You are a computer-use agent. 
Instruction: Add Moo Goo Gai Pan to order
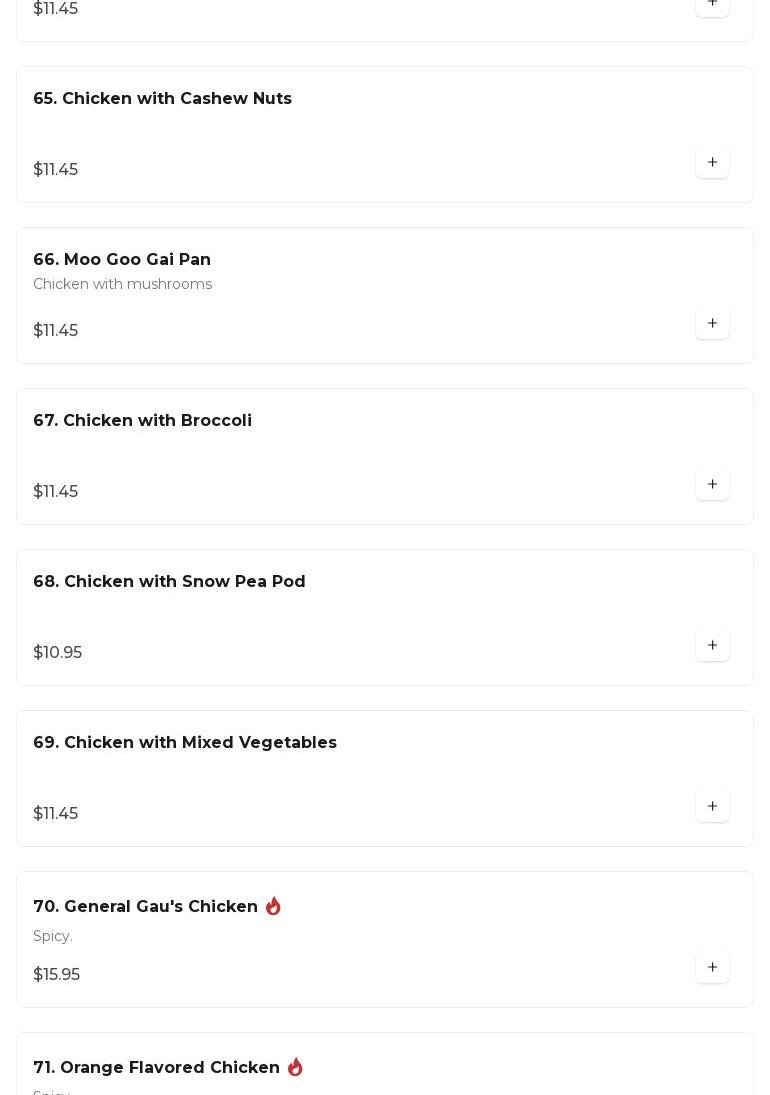(712, 324)
